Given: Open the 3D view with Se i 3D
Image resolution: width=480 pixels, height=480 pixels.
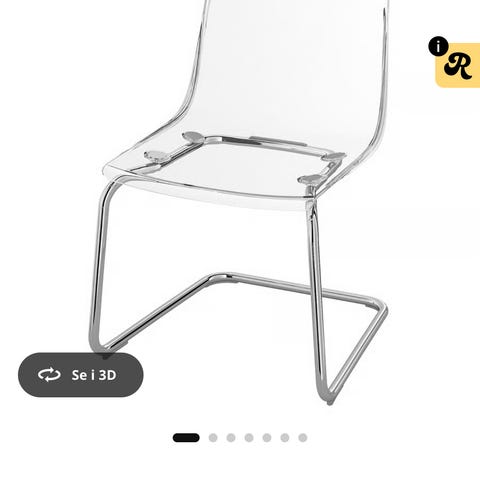Looking at the screenshot, I should pos(81,375).
